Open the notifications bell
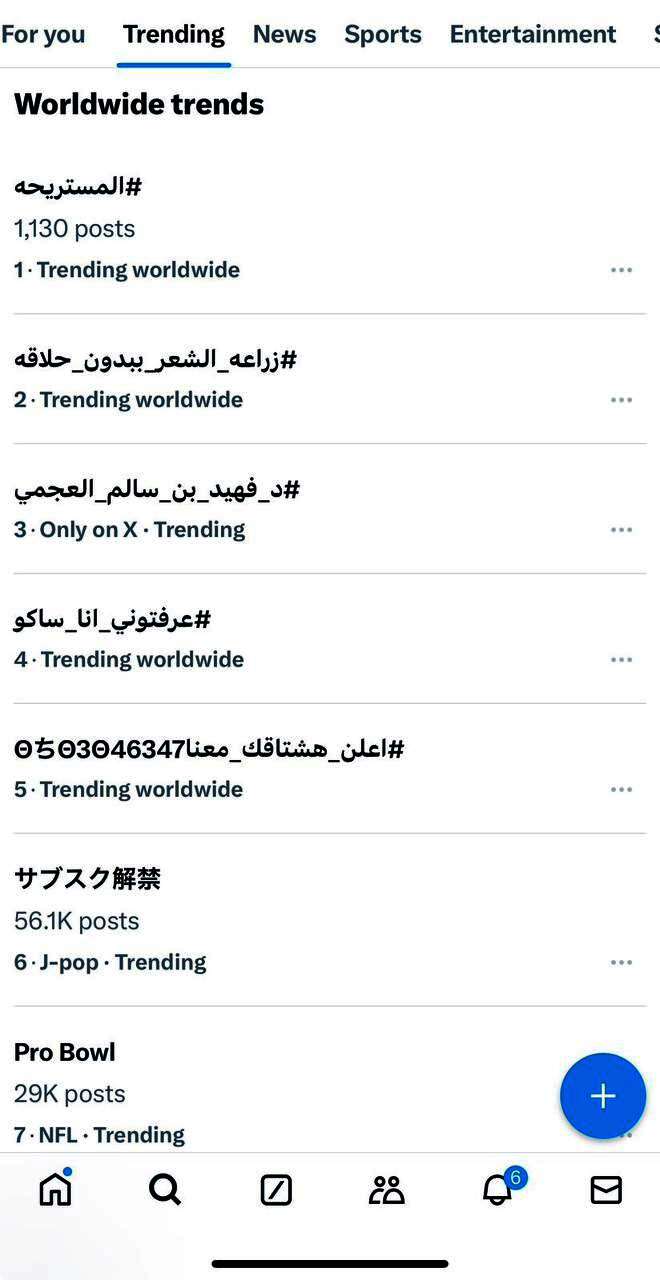660x1280 pixels. click(x=497, y=1189)
